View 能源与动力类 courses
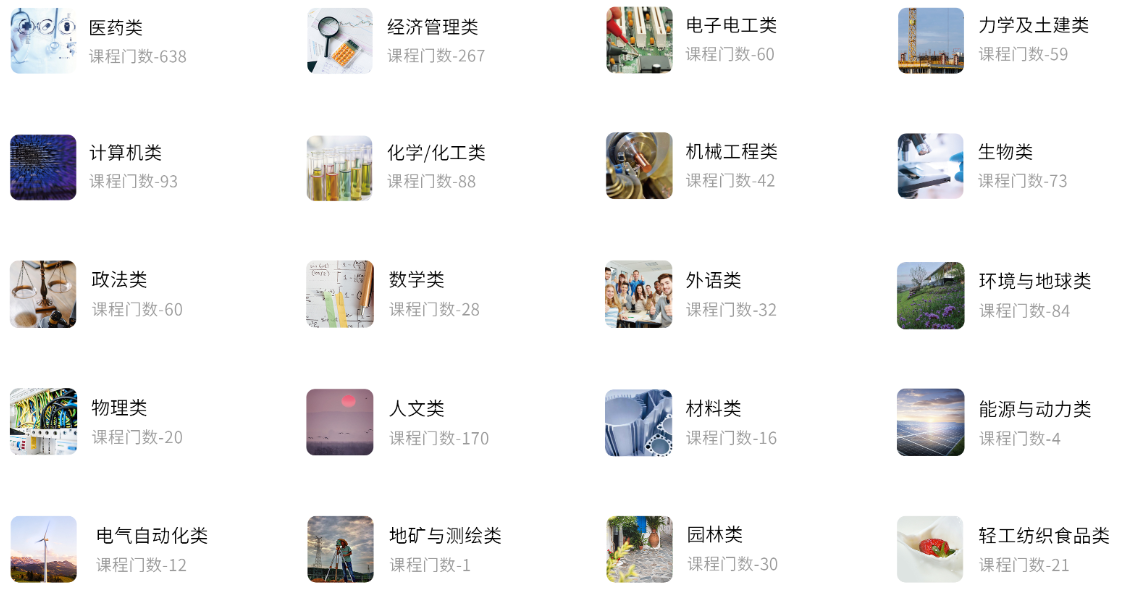The height and width of the screenshot is (594, 1125). click(x=1034, y=409)
